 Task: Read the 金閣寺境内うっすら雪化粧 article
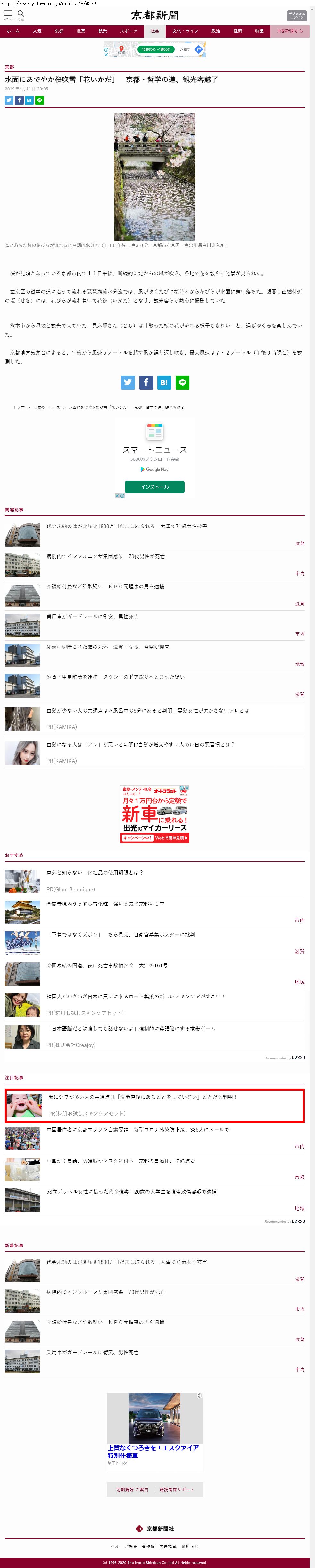(x=105, y=904)
